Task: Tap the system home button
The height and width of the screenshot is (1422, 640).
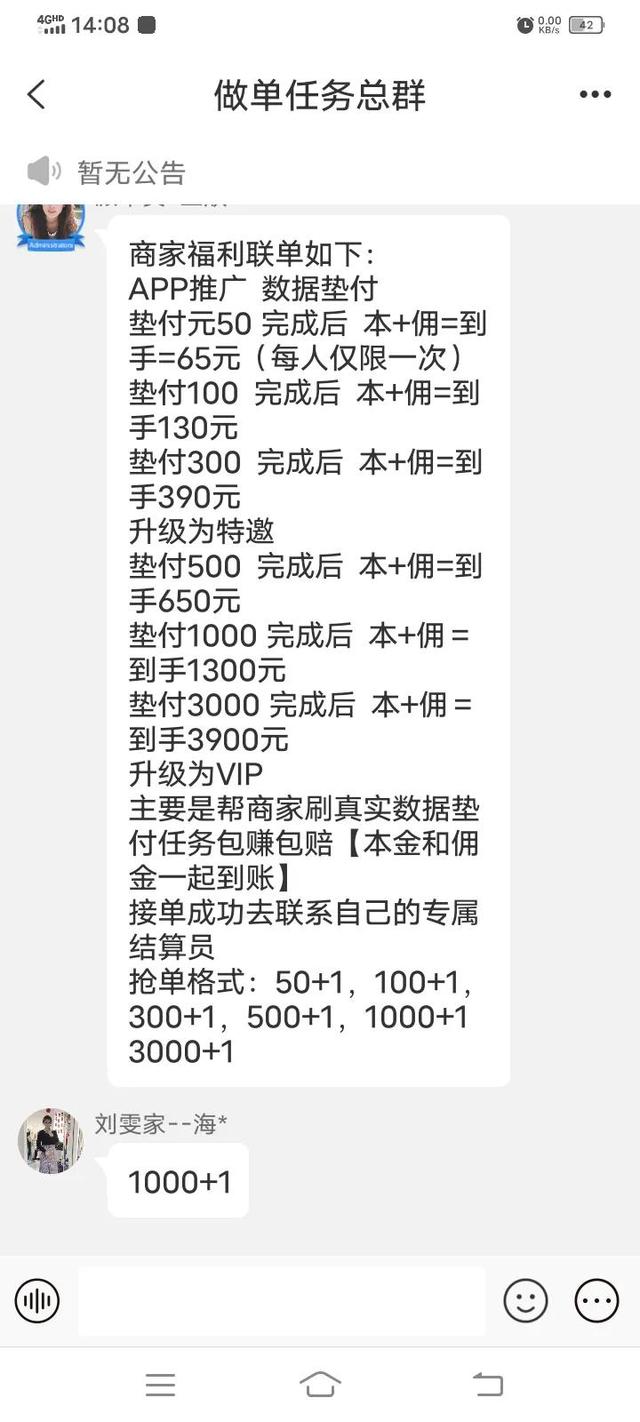Action: [319, 1385]
